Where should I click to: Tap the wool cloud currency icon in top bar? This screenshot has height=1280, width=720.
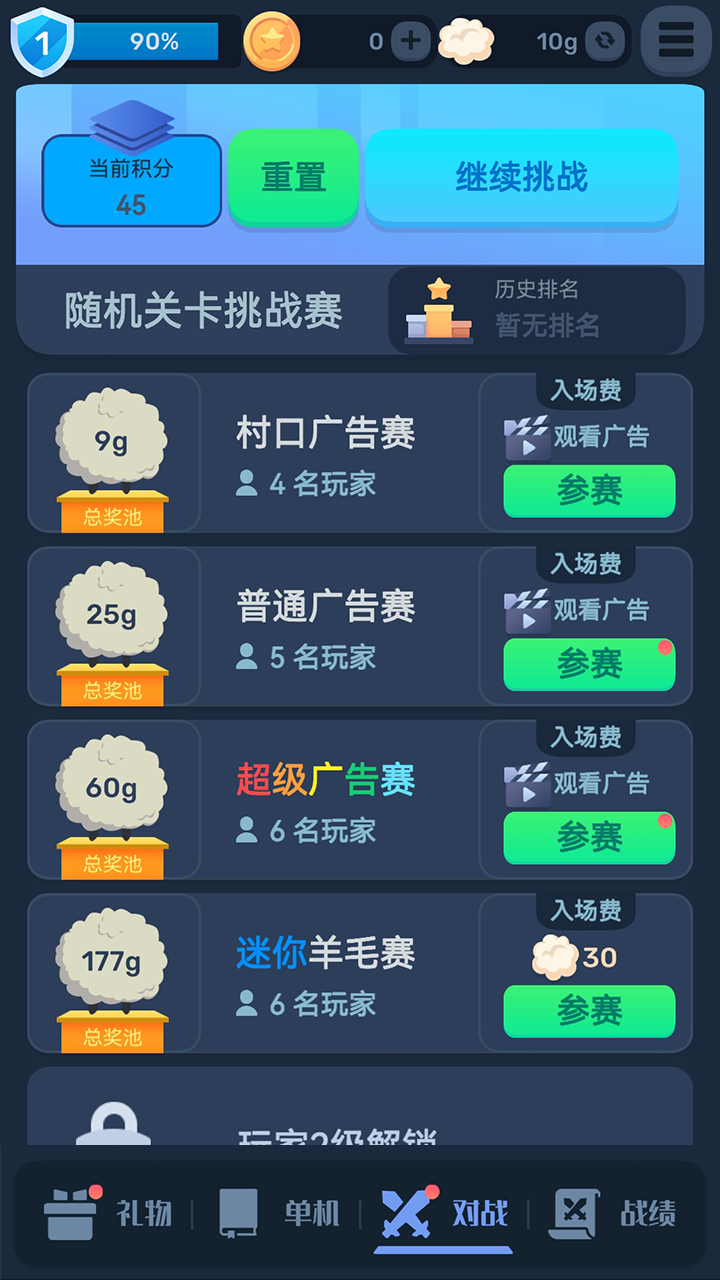point(466,41)
